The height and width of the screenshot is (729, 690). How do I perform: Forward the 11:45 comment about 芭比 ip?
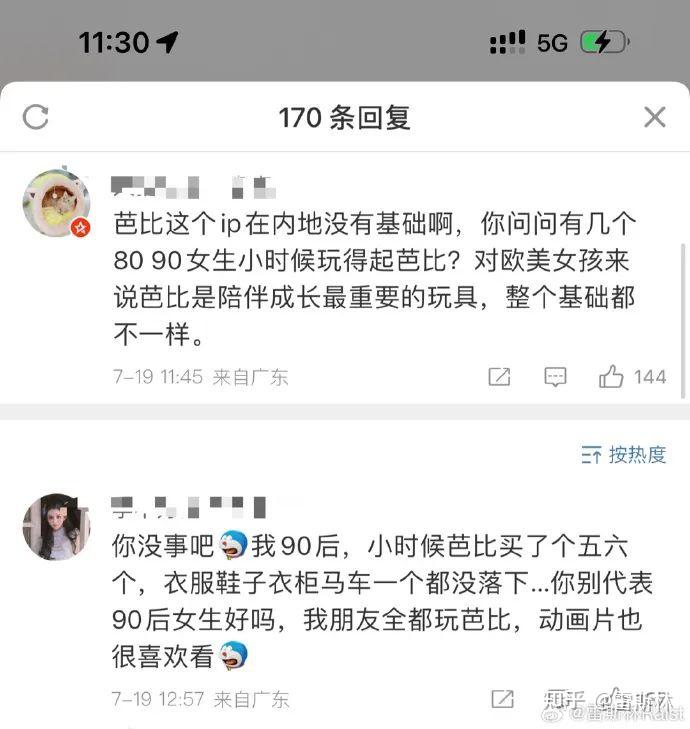tap(499, 377)
